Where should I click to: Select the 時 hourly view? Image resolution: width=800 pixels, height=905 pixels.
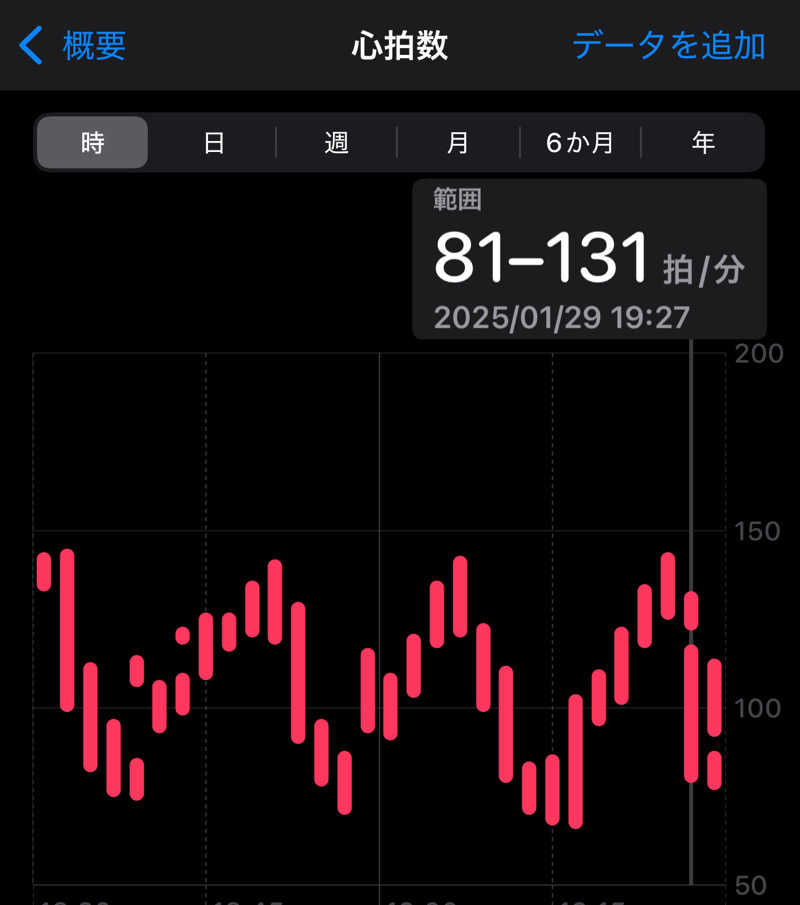coord(93,143)
